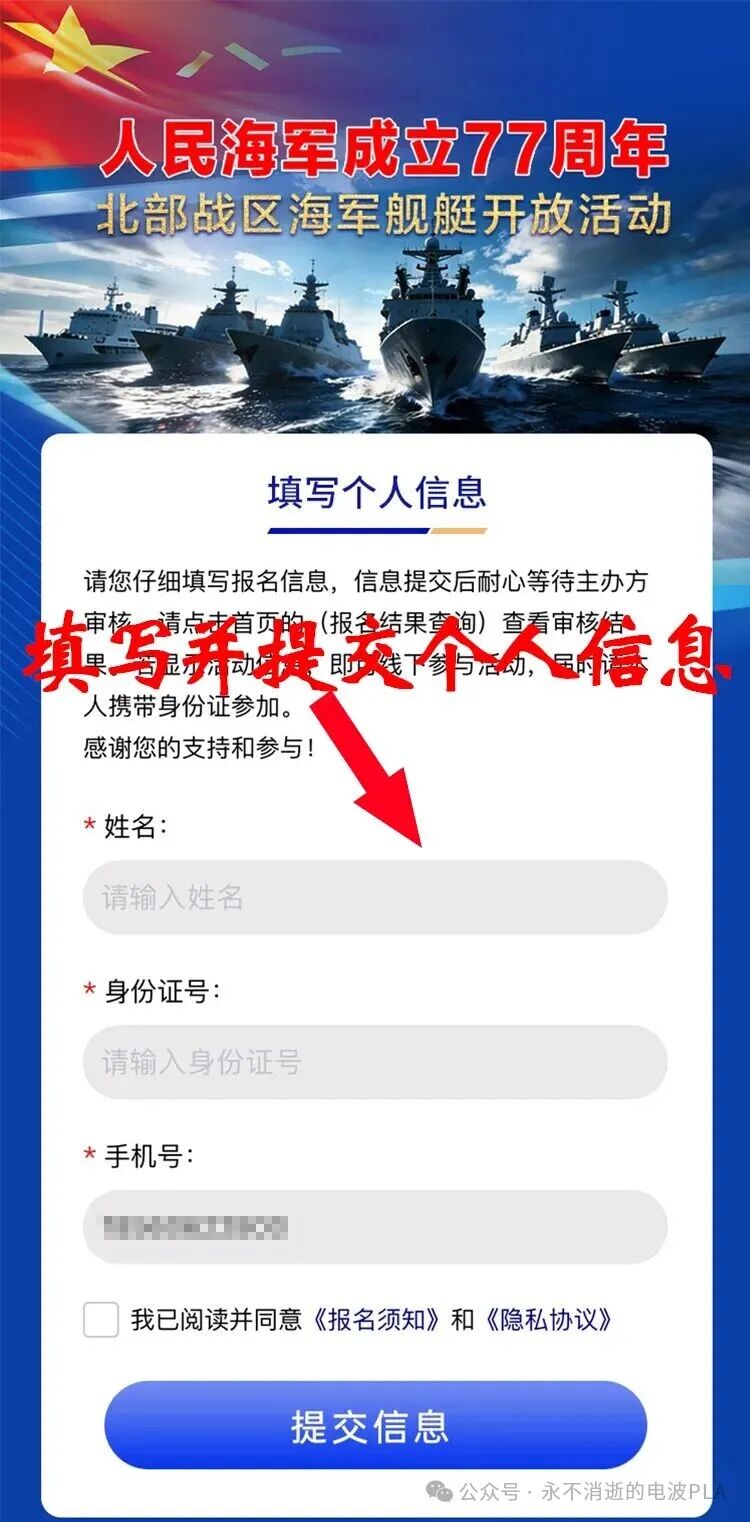Open the 报名须知 link

tap(376, 1319)
